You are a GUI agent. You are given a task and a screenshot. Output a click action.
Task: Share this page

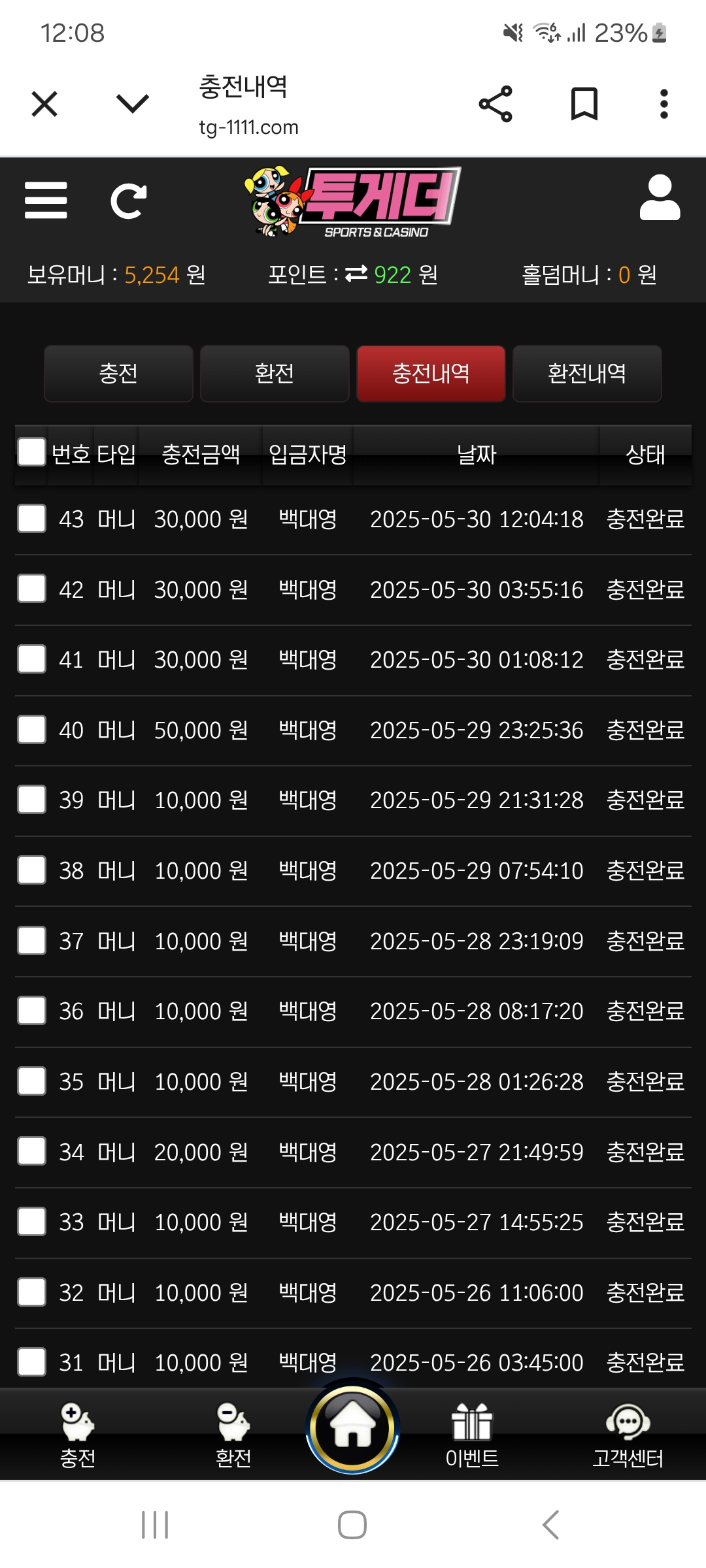[496, 104]
